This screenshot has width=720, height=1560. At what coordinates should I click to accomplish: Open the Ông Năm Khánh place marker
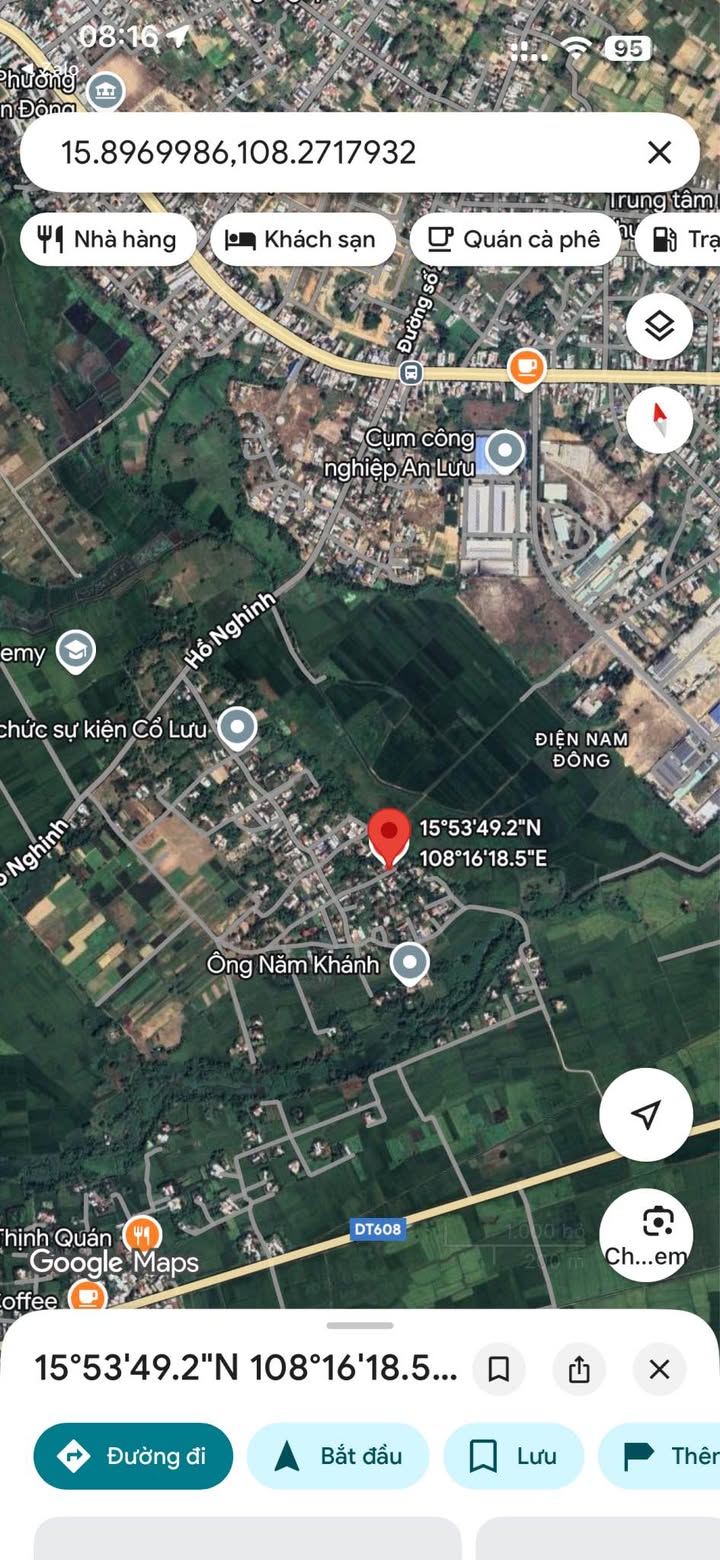click(409, 964)
